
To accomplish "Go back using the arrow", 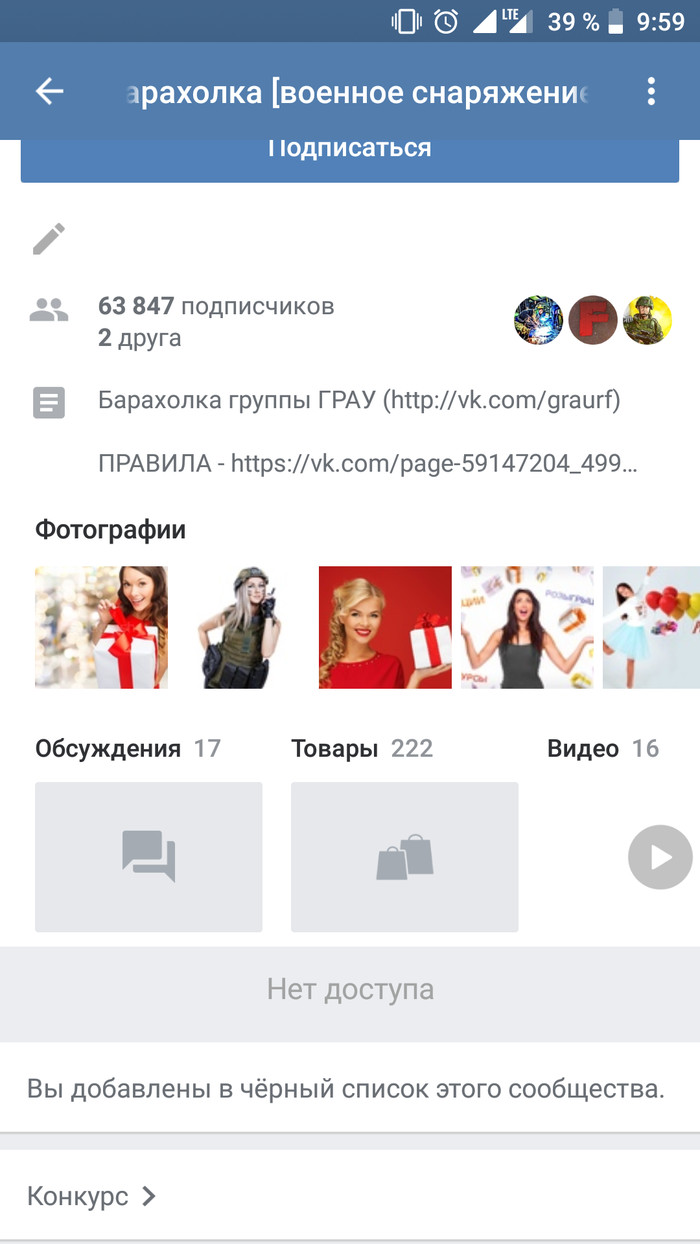I will 49,92.
